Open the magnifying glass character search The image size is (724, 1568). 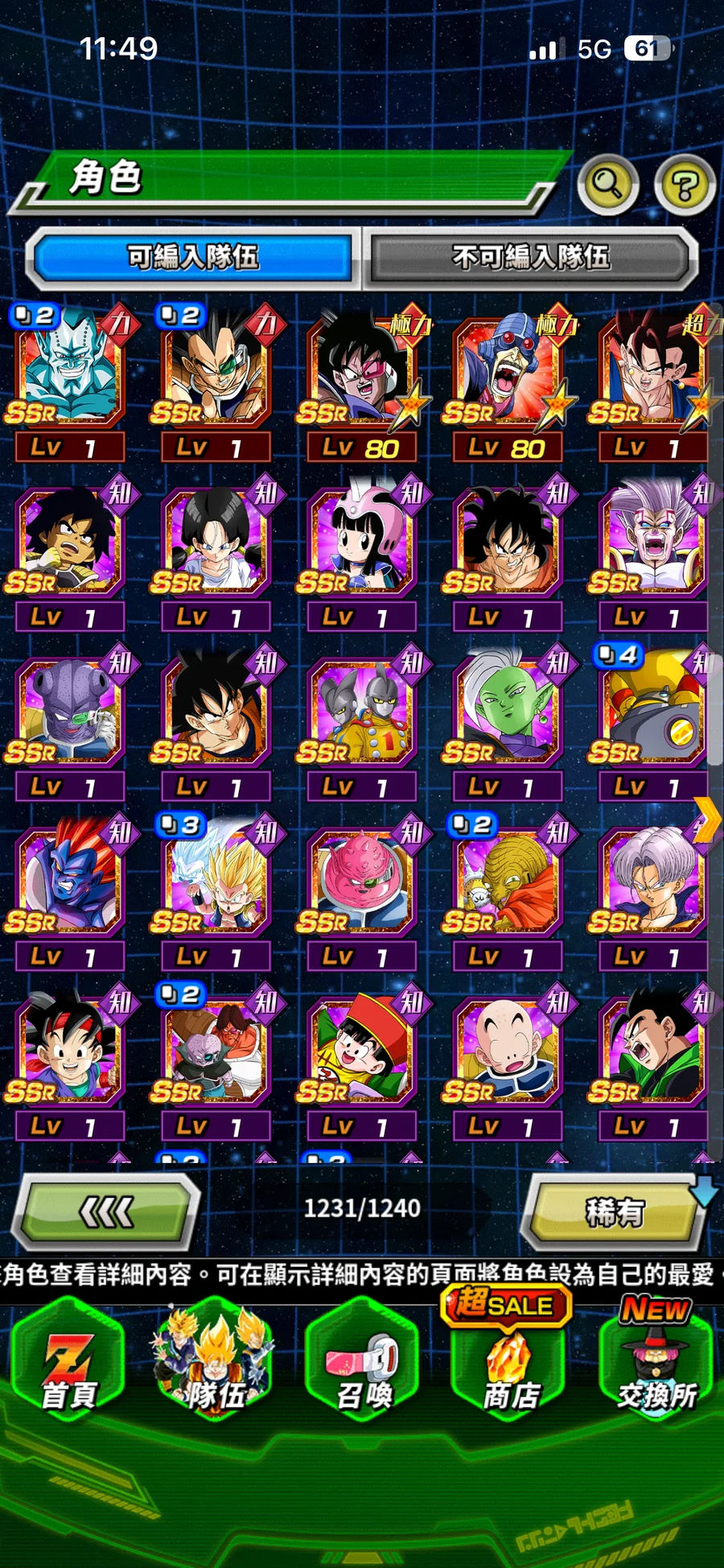pos(607,184)
